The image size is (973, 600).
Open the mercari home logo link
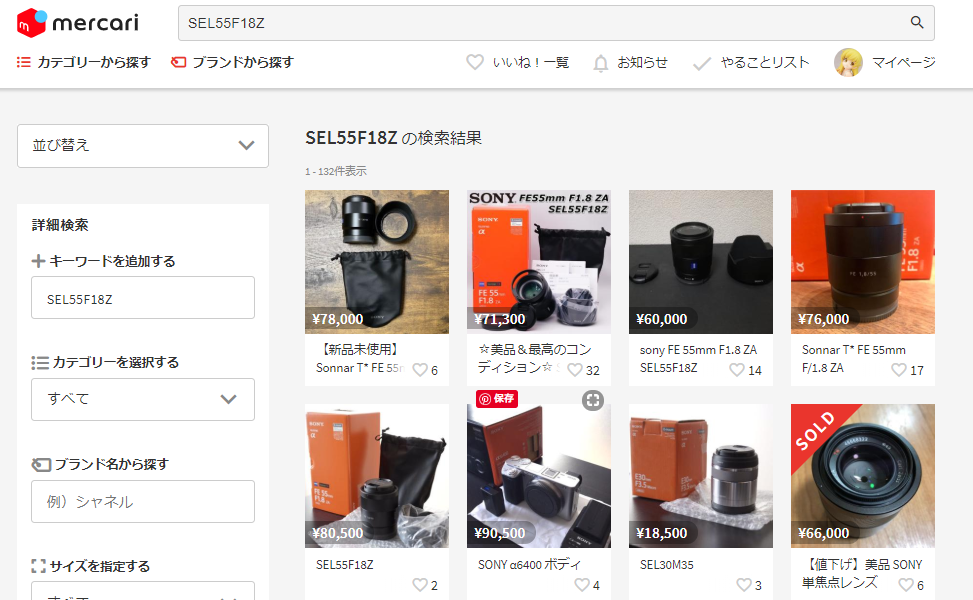(78, 21)
